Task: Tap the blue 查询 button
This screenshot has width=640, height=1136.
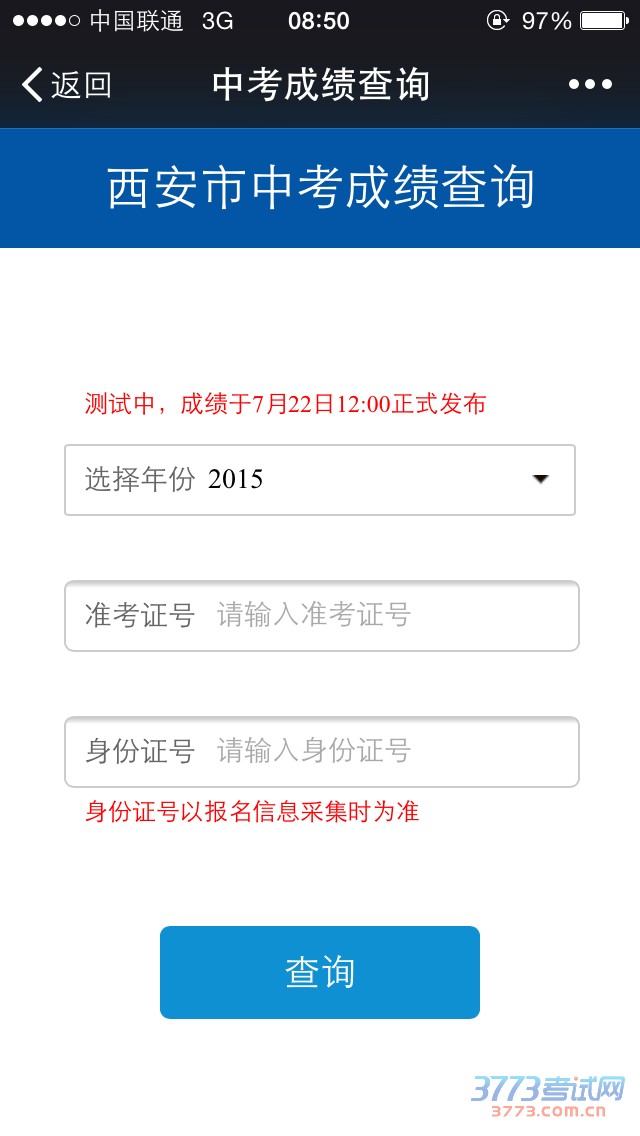Action: point(320,972)
